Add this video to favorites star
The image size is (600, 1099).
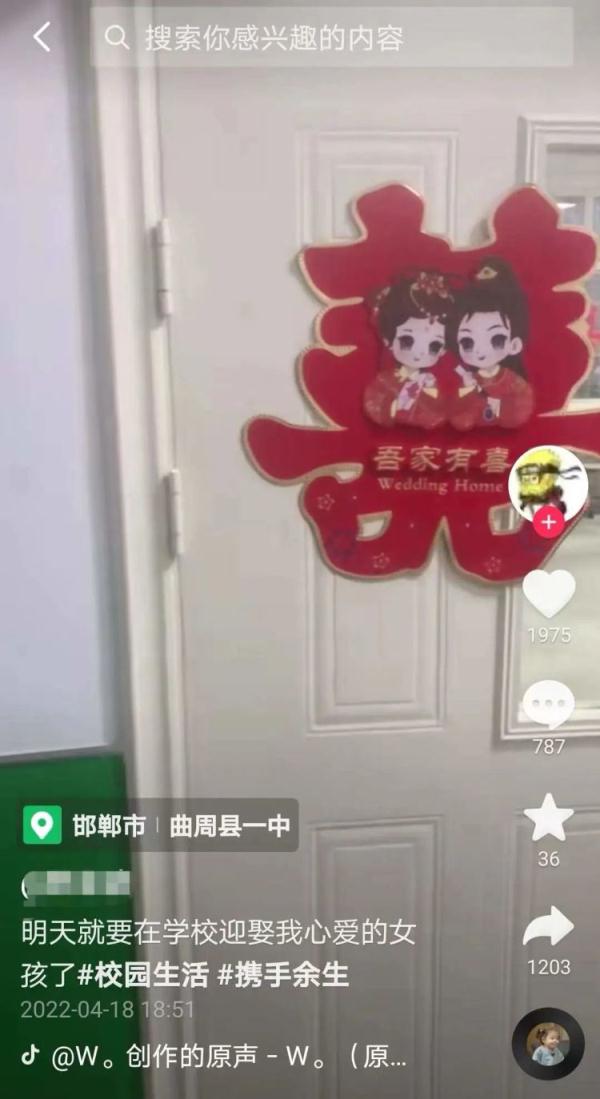(548, 818)
